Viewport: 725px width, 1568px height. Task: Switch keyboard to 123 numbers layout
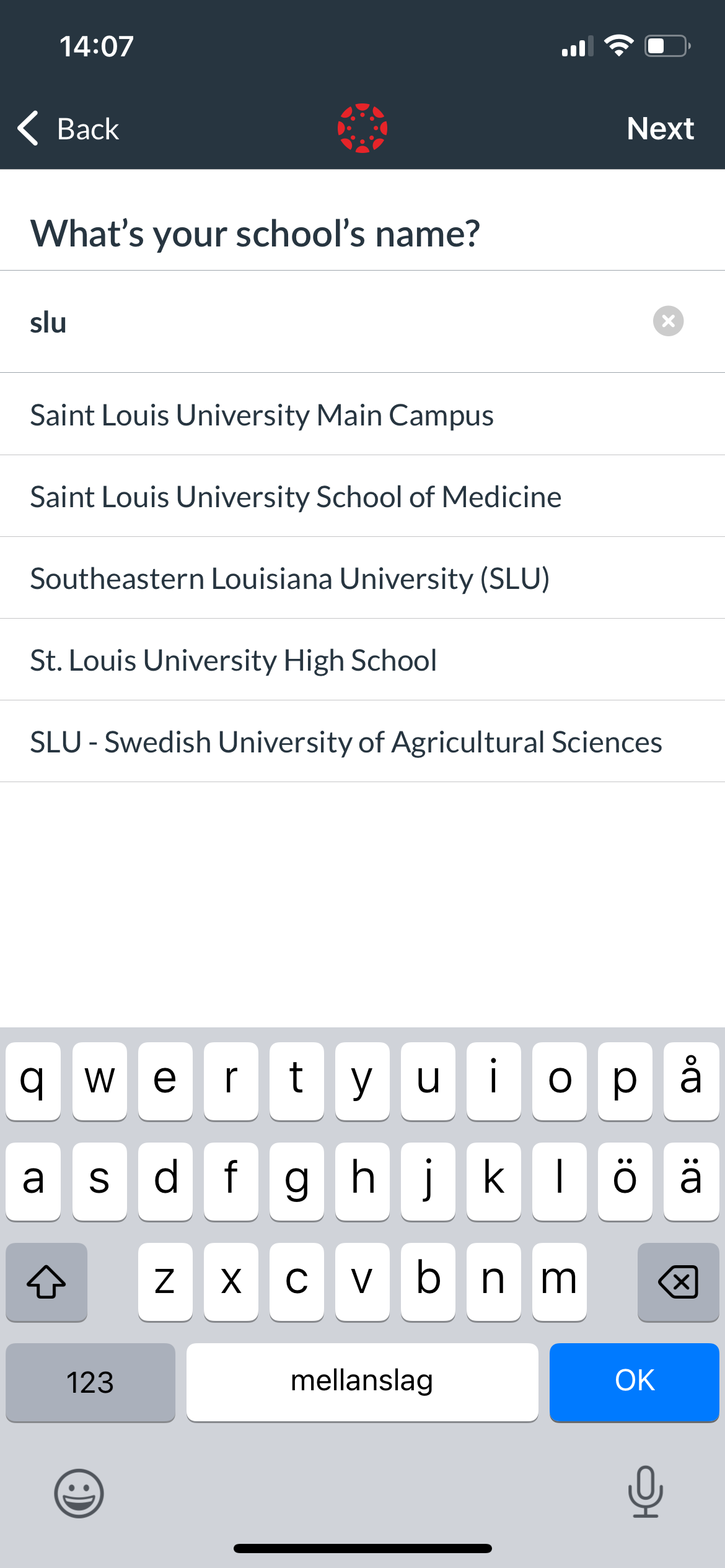[x=90, y=1382]
